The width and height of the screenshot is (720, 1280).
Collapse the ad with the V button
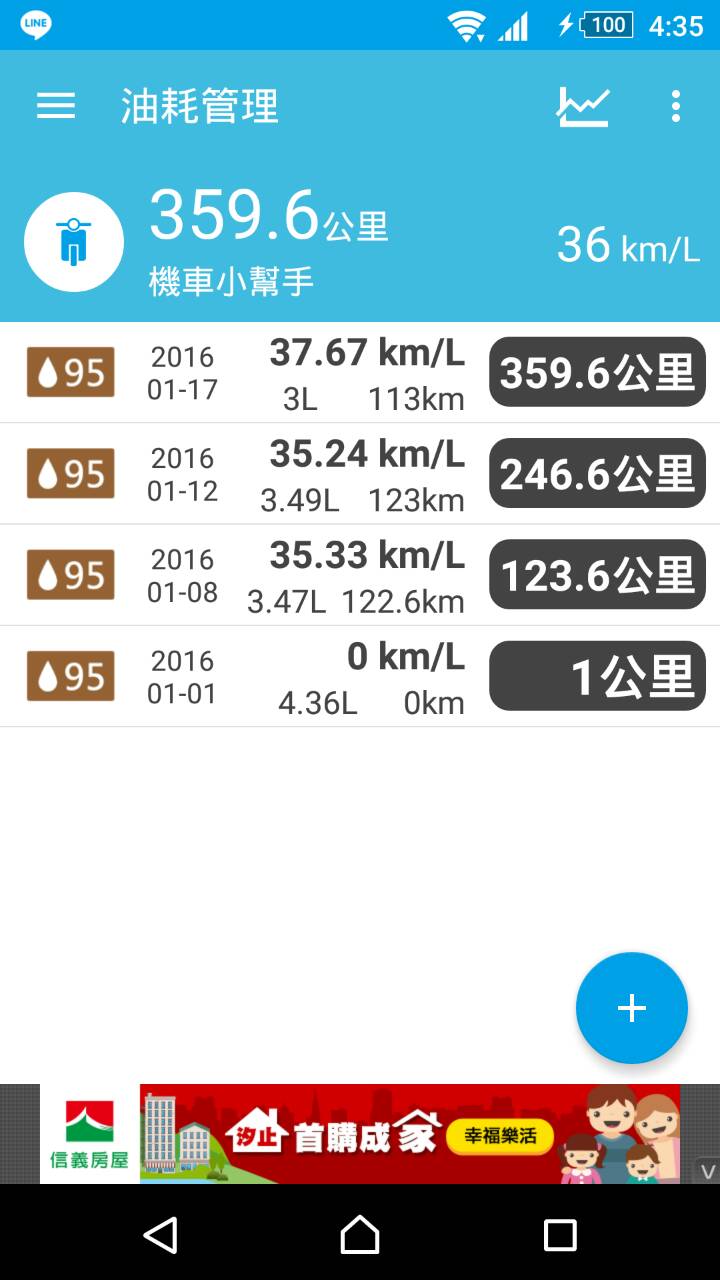(707, 1170)
